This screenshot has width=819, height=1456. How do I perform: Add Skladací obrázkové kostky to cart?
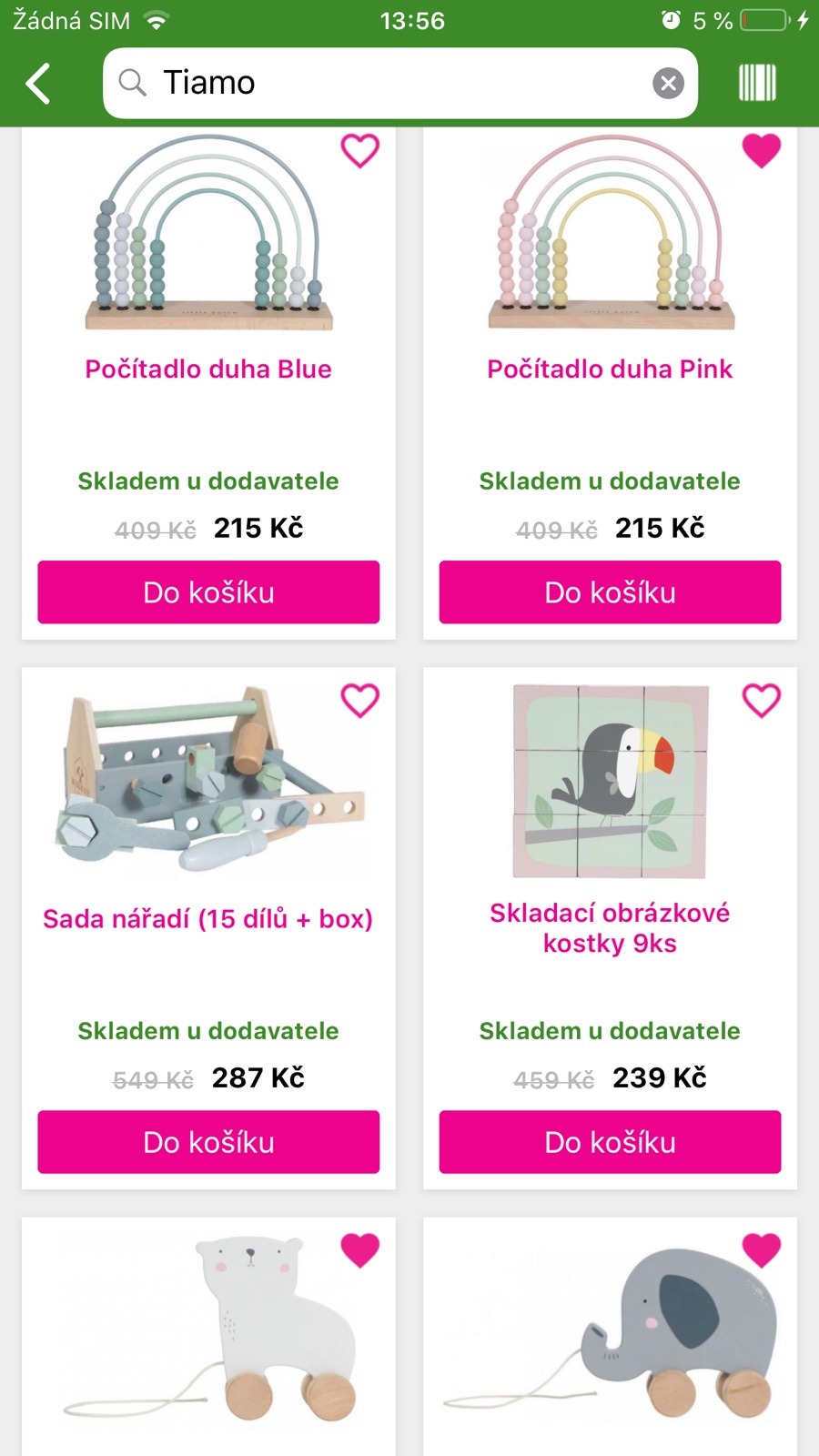[x=610, y=1142]
